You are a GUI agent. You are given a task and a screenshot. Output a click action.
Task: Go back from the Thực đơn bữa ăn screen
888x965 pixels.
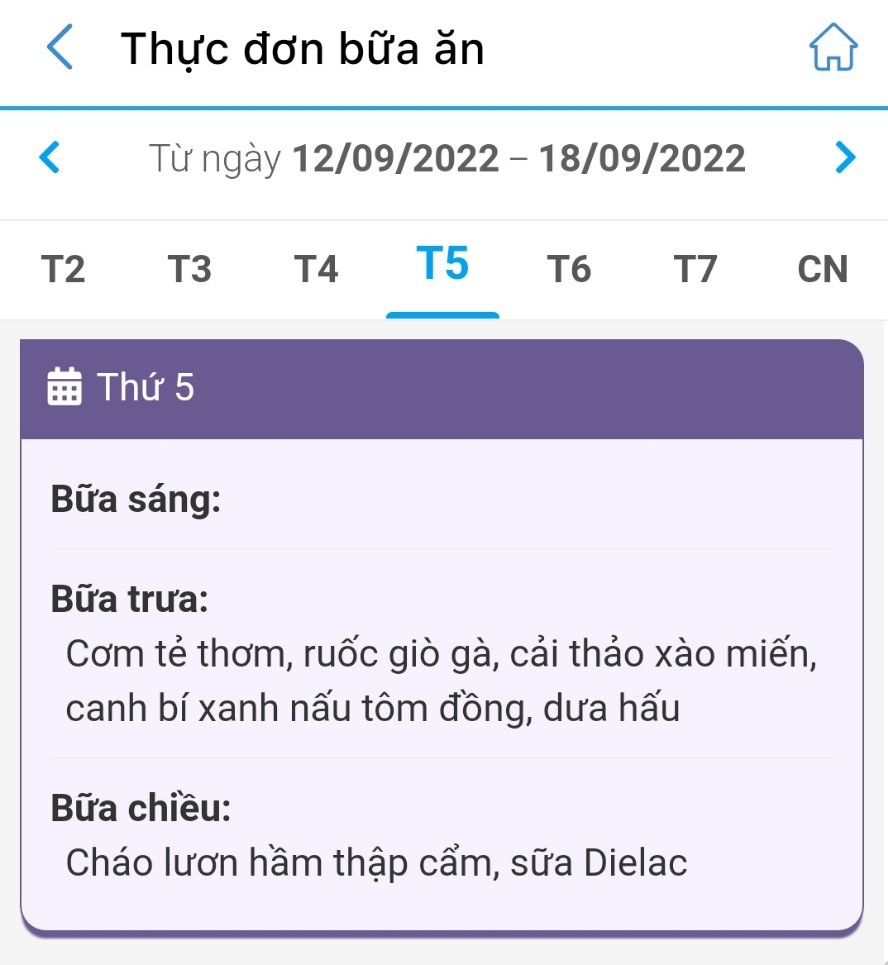tap(60, 48)
